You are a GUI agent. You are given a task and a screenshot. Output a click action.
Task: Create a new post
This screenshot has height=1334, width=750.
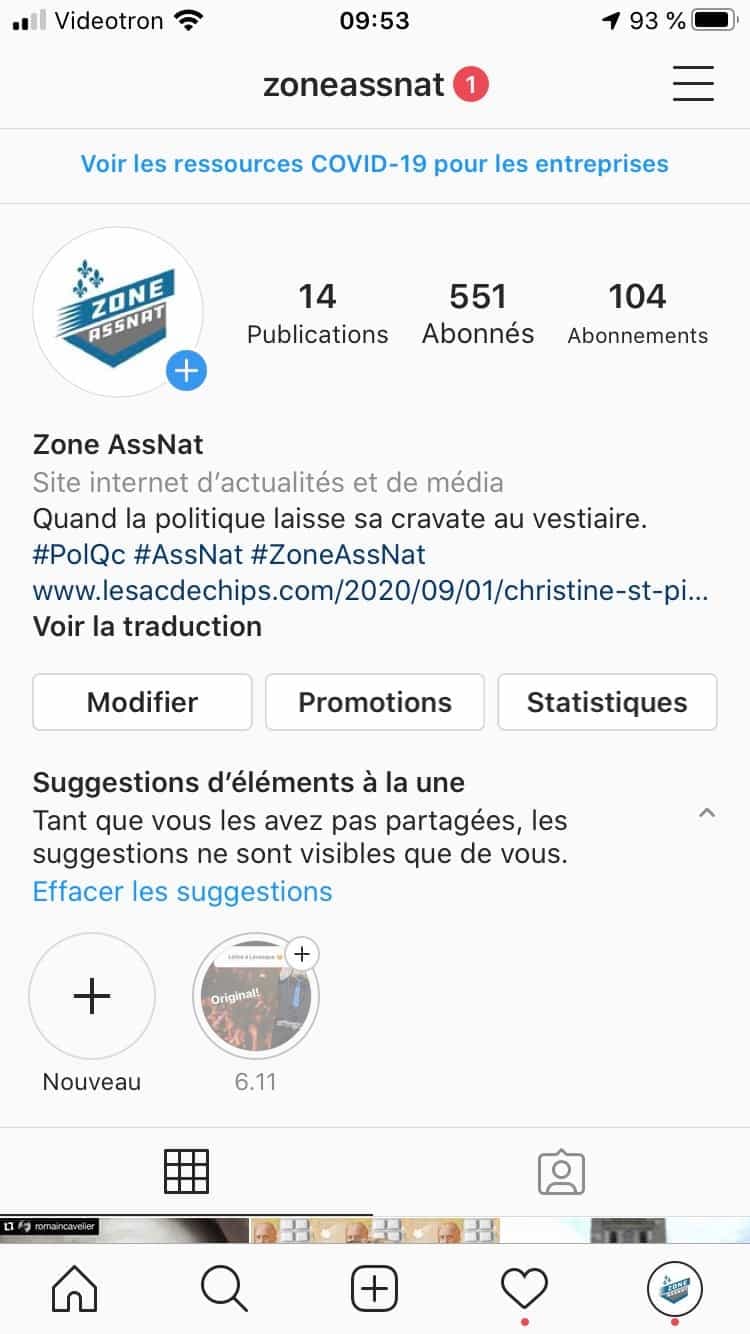tap(375, 1289)
